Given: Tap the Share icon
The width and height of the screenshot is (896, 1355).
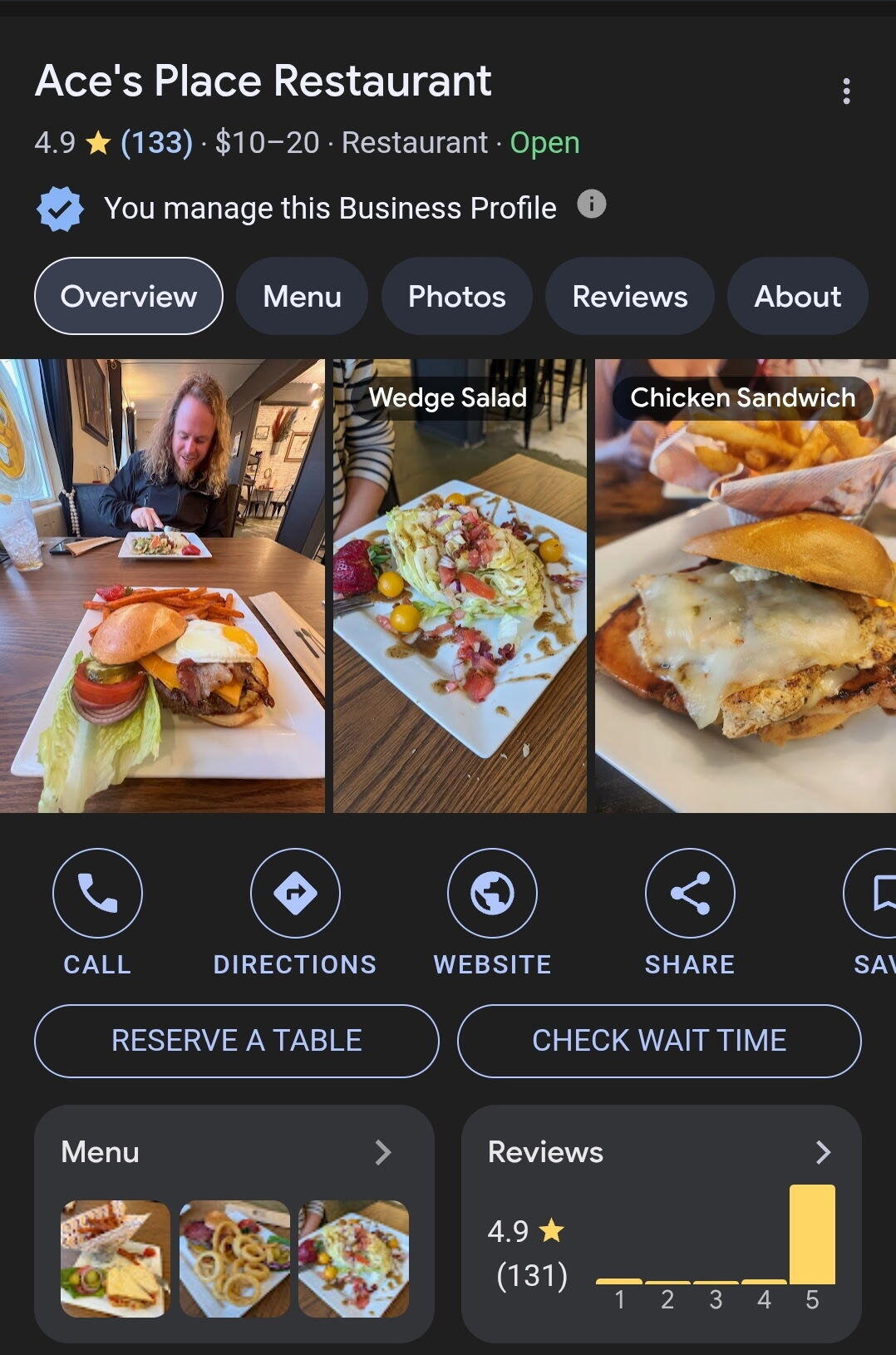Looking at the screenshot, I should [x=690, y=893].
